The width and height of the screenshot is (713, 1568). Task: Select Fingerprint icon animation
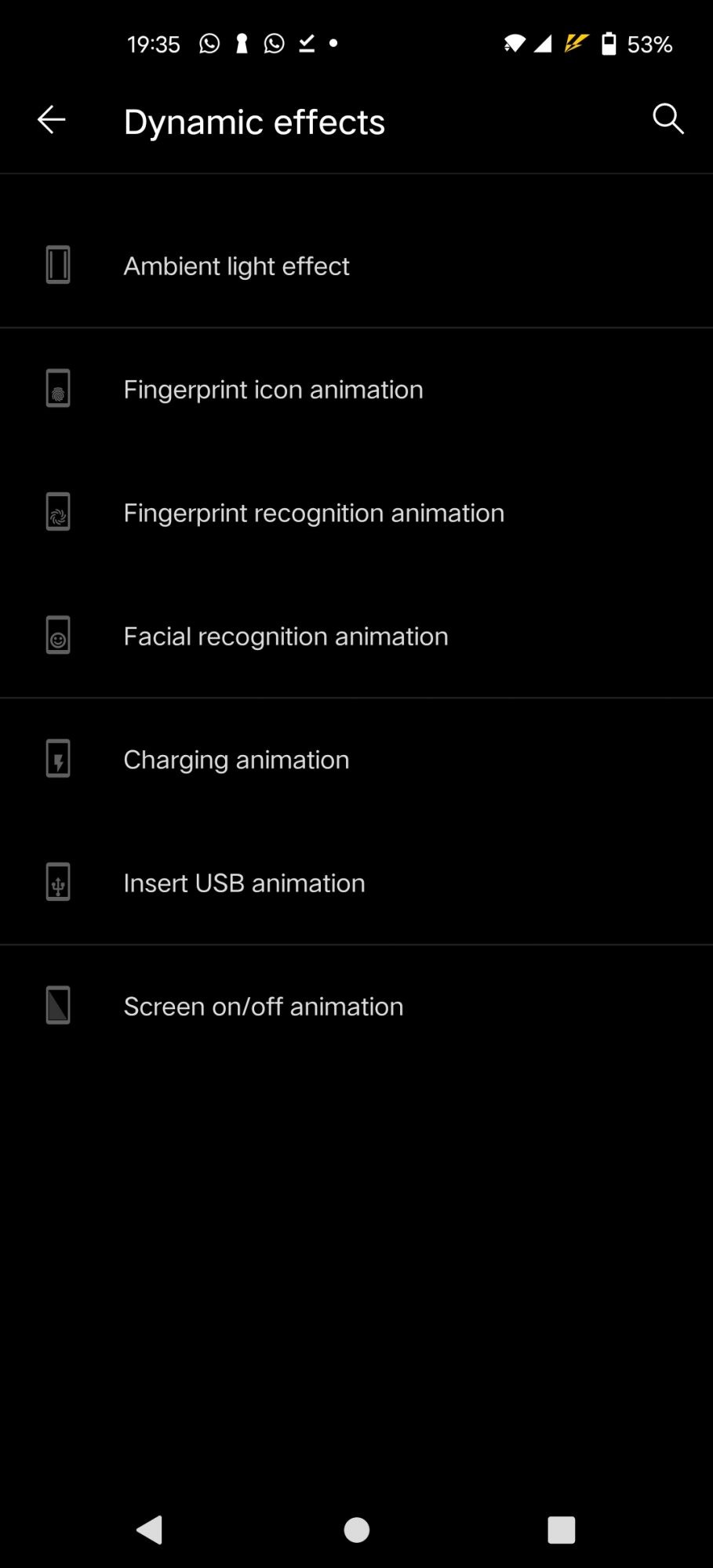273,390
